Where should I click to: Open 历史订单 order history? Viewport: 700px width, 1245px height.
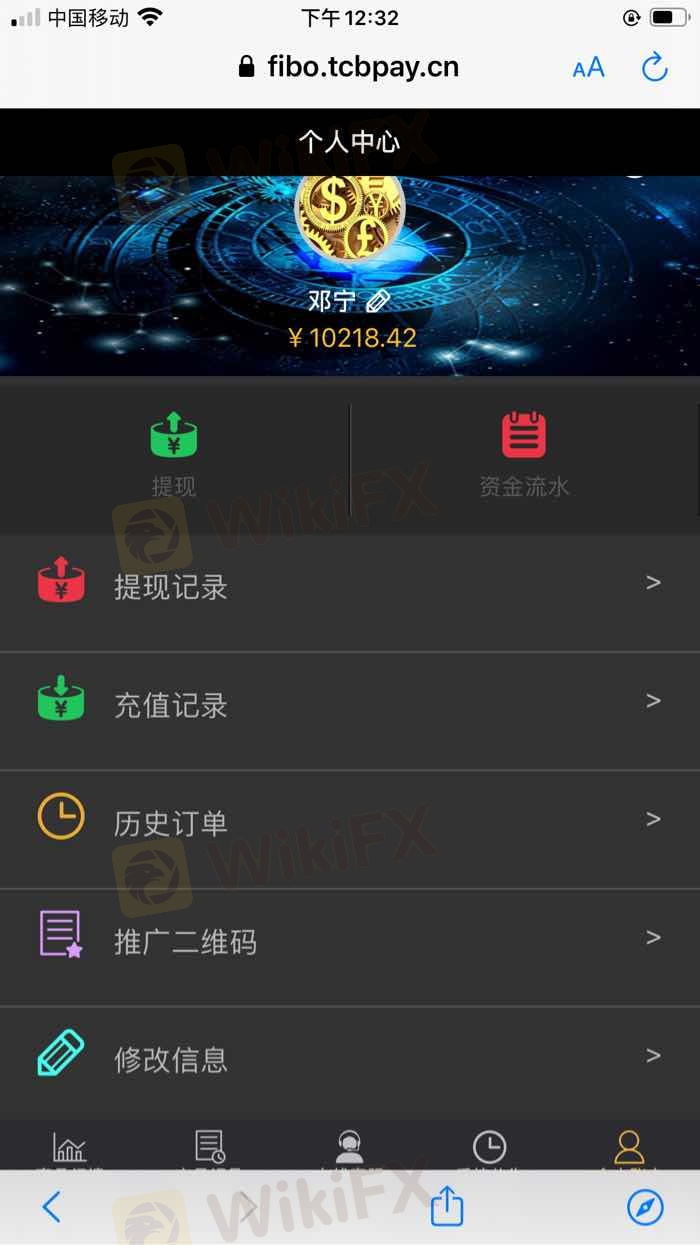(350, 822)
